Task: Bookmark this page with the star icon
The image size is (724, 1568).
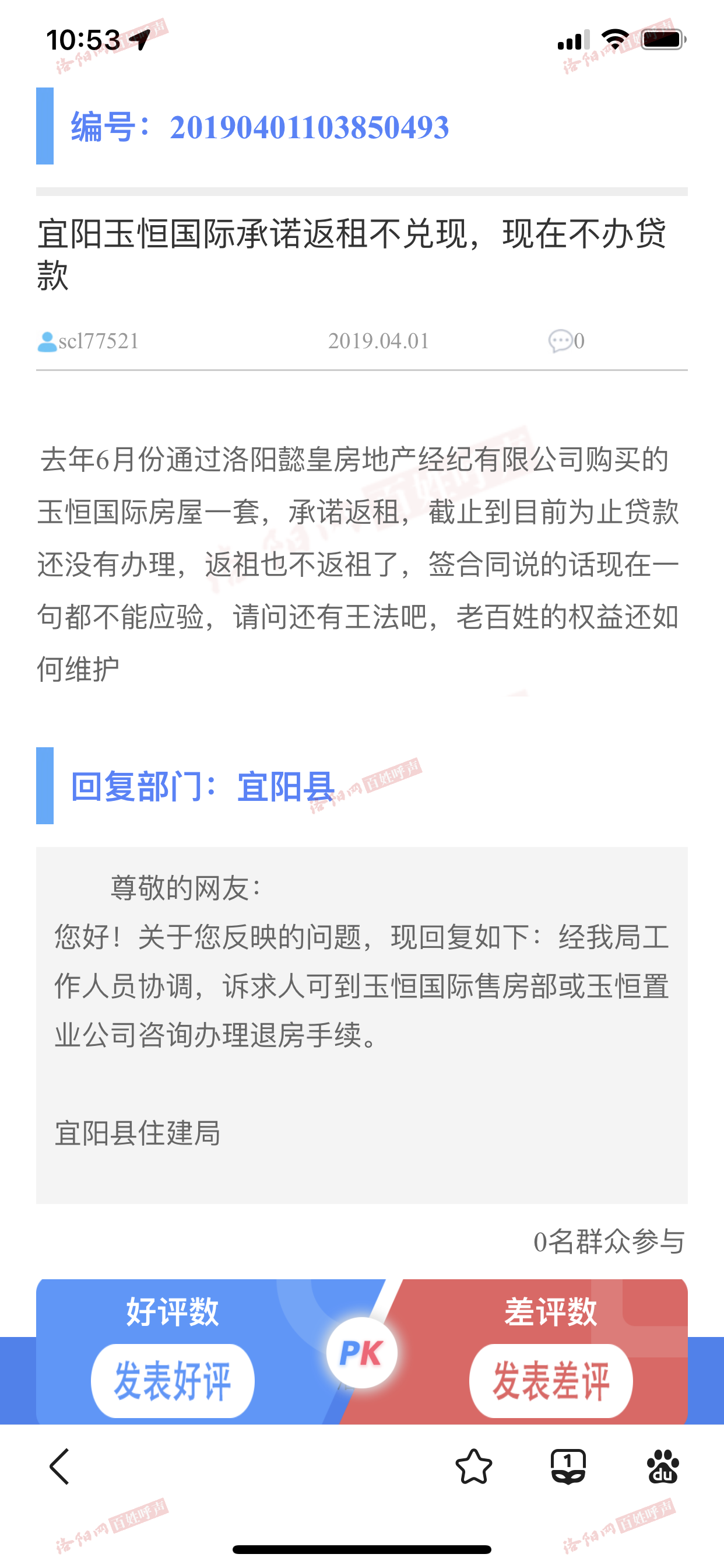Action: [473, 1466]
